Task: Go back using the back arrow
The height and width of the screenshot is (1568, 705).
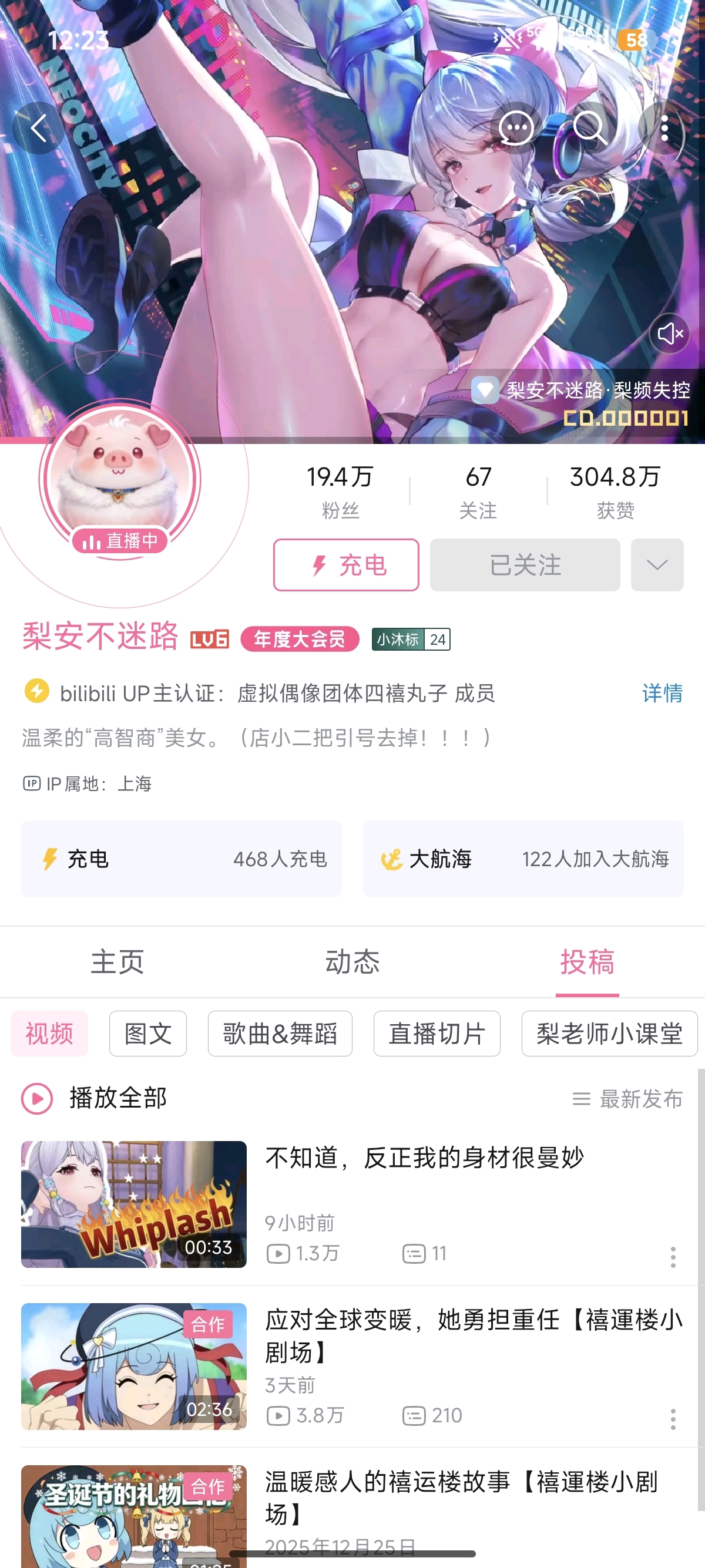Action: 39,129
